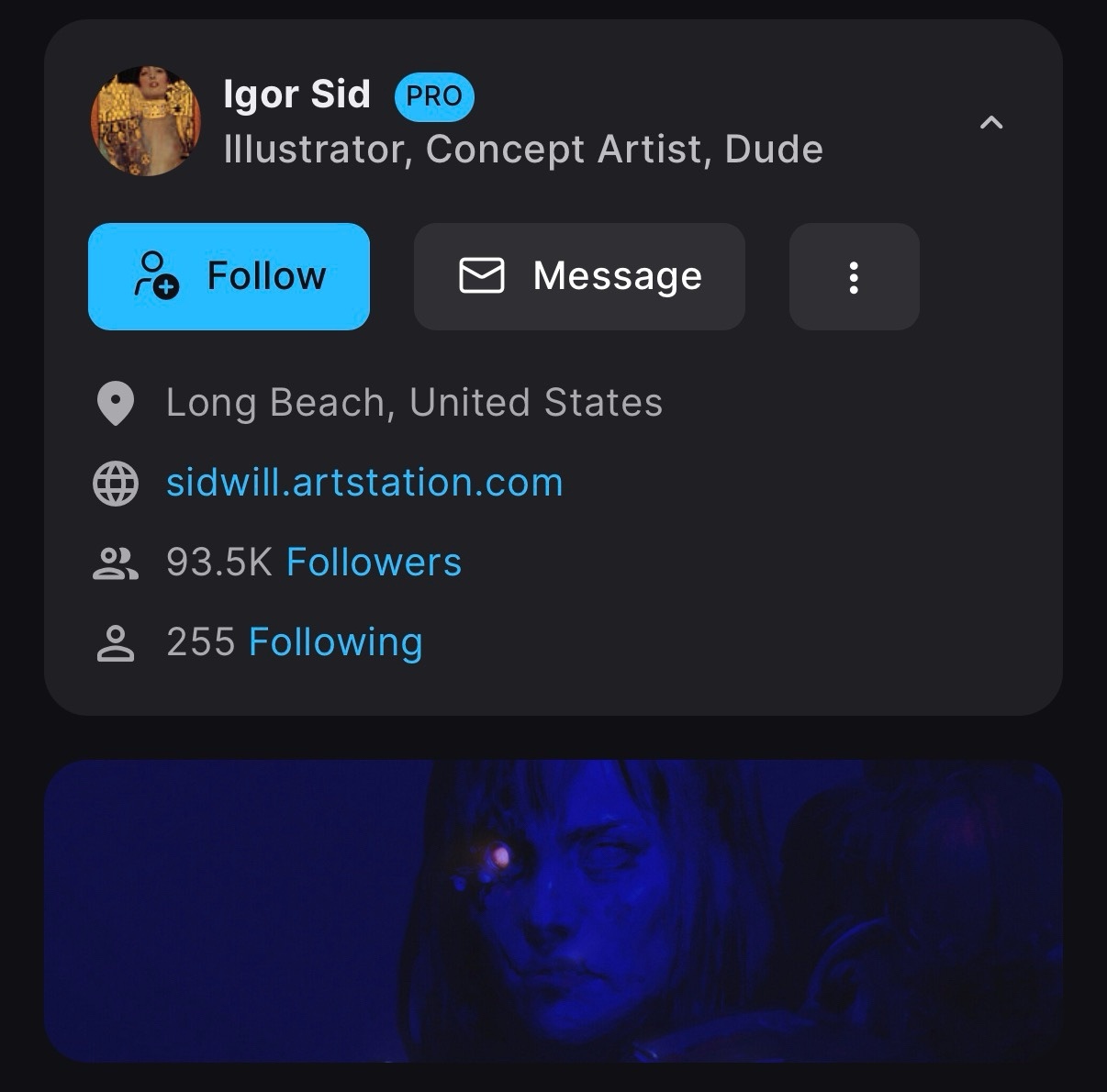View the Followers list
Screen dimensions: 1107x1092
[x=374, y=563]
